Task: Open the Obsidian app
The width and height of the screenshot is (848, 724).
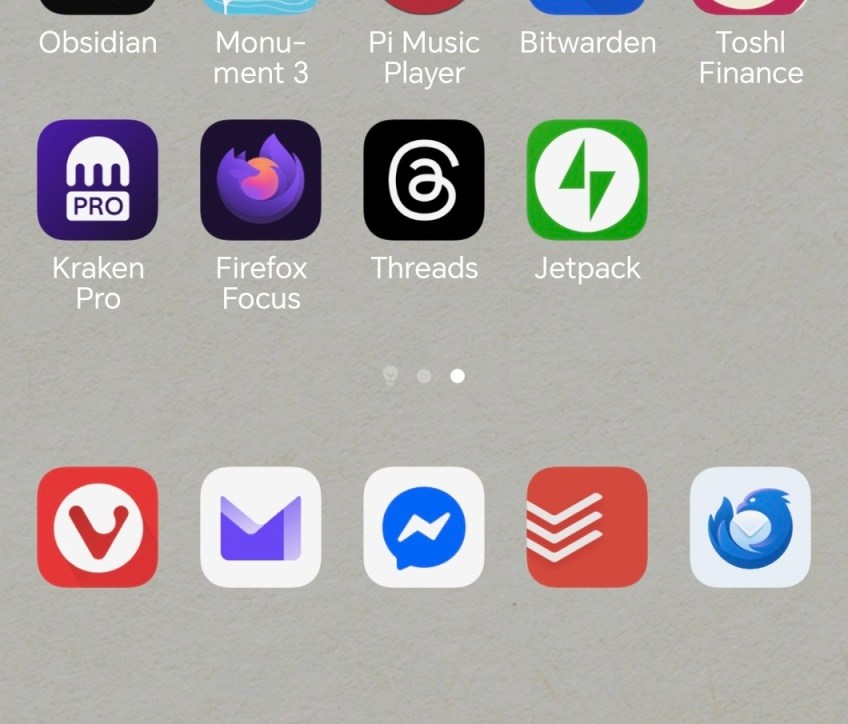Action: pyautogui.click(x=97, y=40)
